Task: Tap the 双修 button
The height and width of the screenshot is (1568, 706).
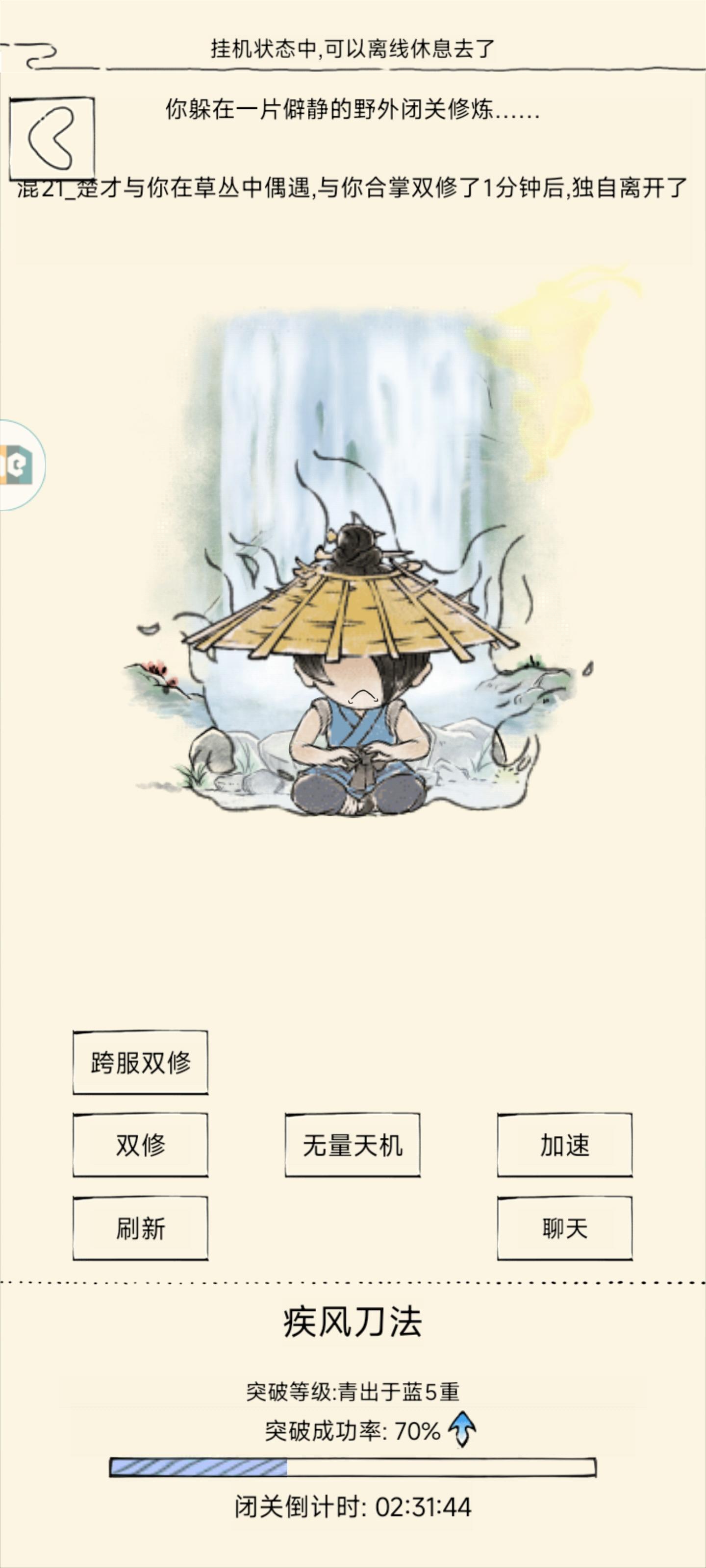Action: (140, 1145)
